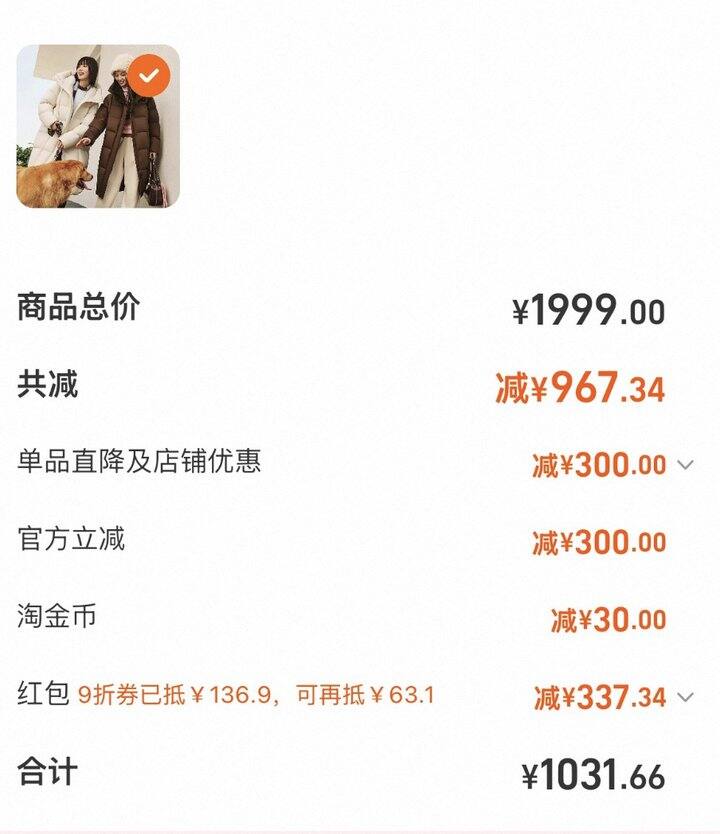The width and height of the screenshot is (720, 834).
Task: Expand the 单品直降及店铺优惠 discount details
Action: pyautogui.click(x=685, y=465)
